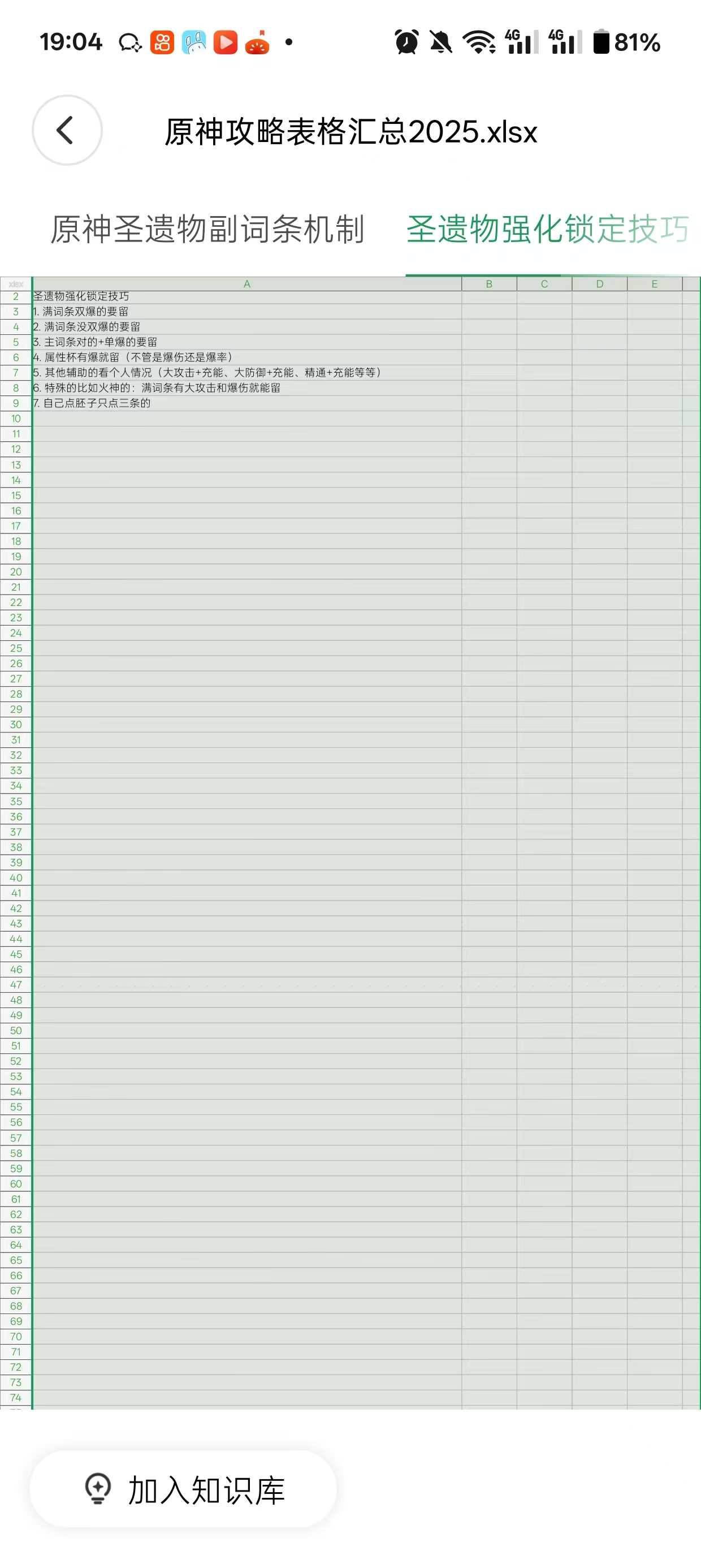
Task: Switch to the 原神圣遗物副词条机制 sheet tab
Action: (207, 230)
